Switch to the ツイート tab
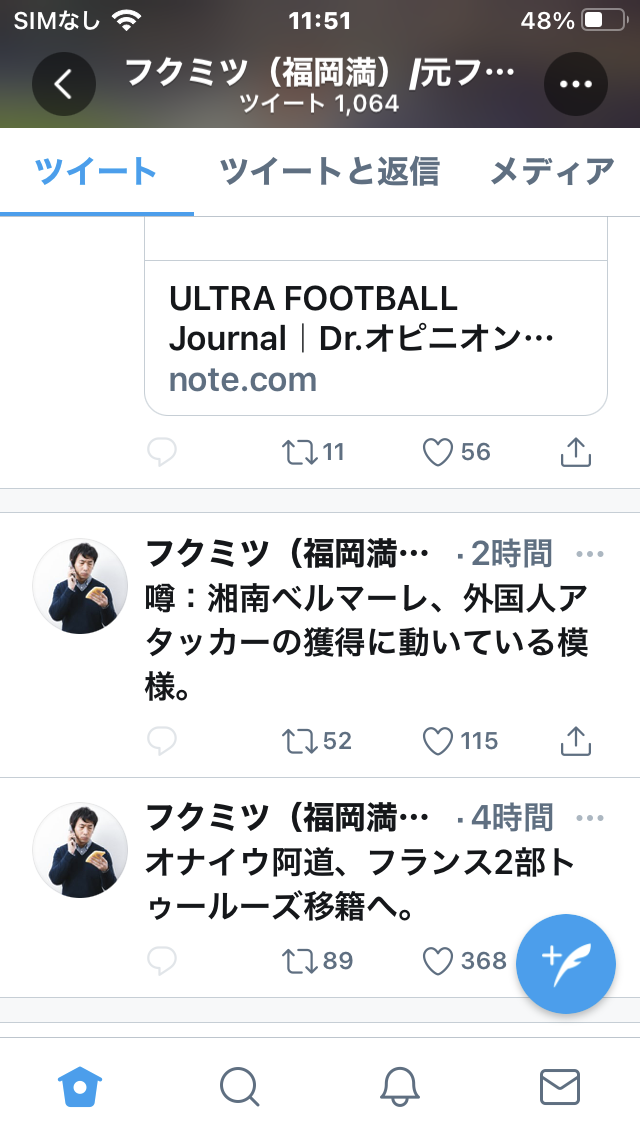Screen dimensions: 640x1136 point(96,172)
